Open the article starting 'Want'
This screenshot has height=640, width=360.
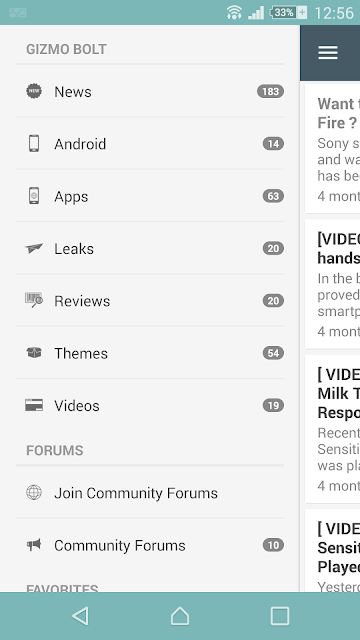pyautogui.click(x=333, y=149)
